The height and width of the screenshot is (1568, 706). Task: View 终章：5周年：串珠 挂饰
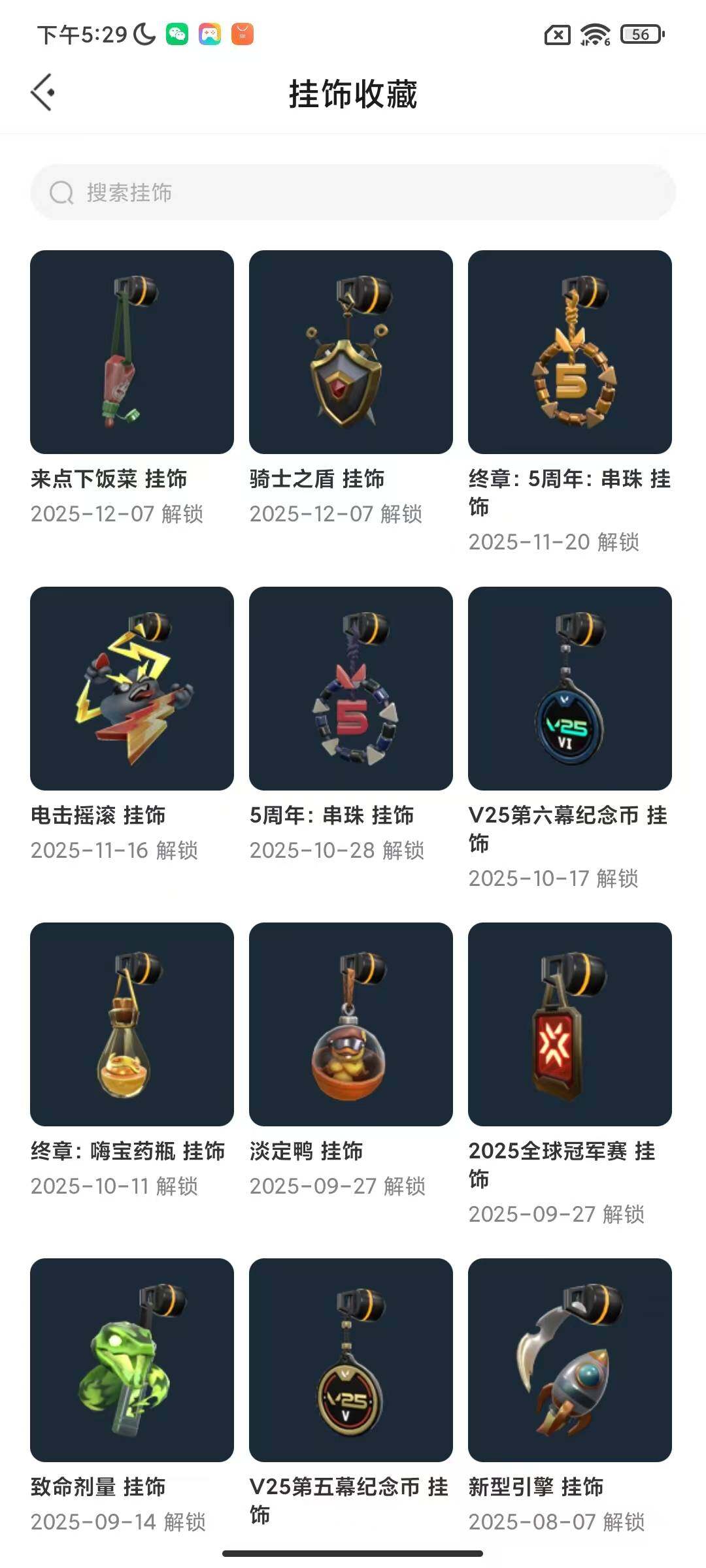point(570,352)
